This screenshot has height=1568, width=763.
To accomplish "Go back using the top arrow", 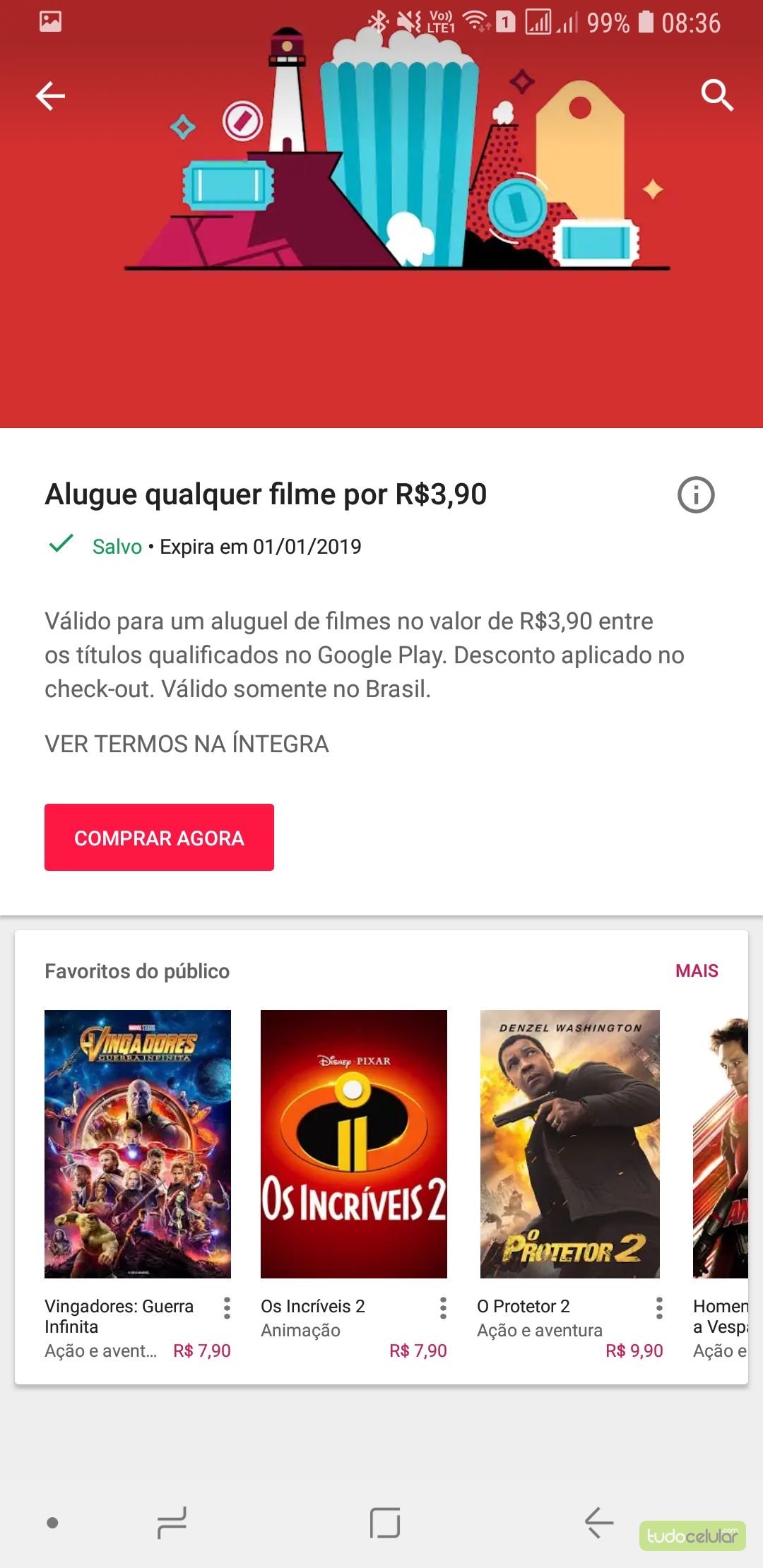I will 50,96.
